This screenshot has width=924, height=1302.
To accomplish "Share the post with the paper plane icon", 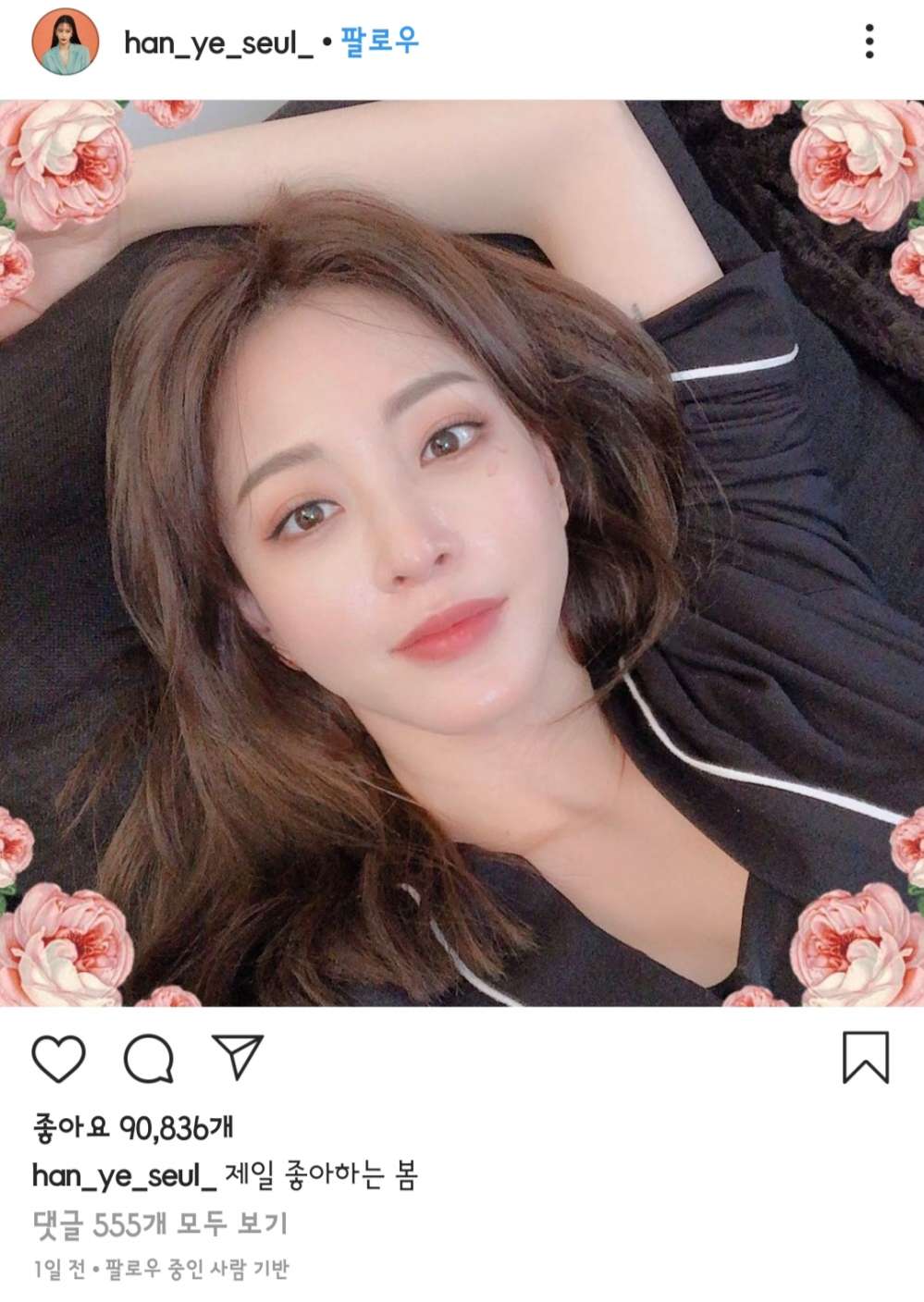I will (x=238, y=1056).
